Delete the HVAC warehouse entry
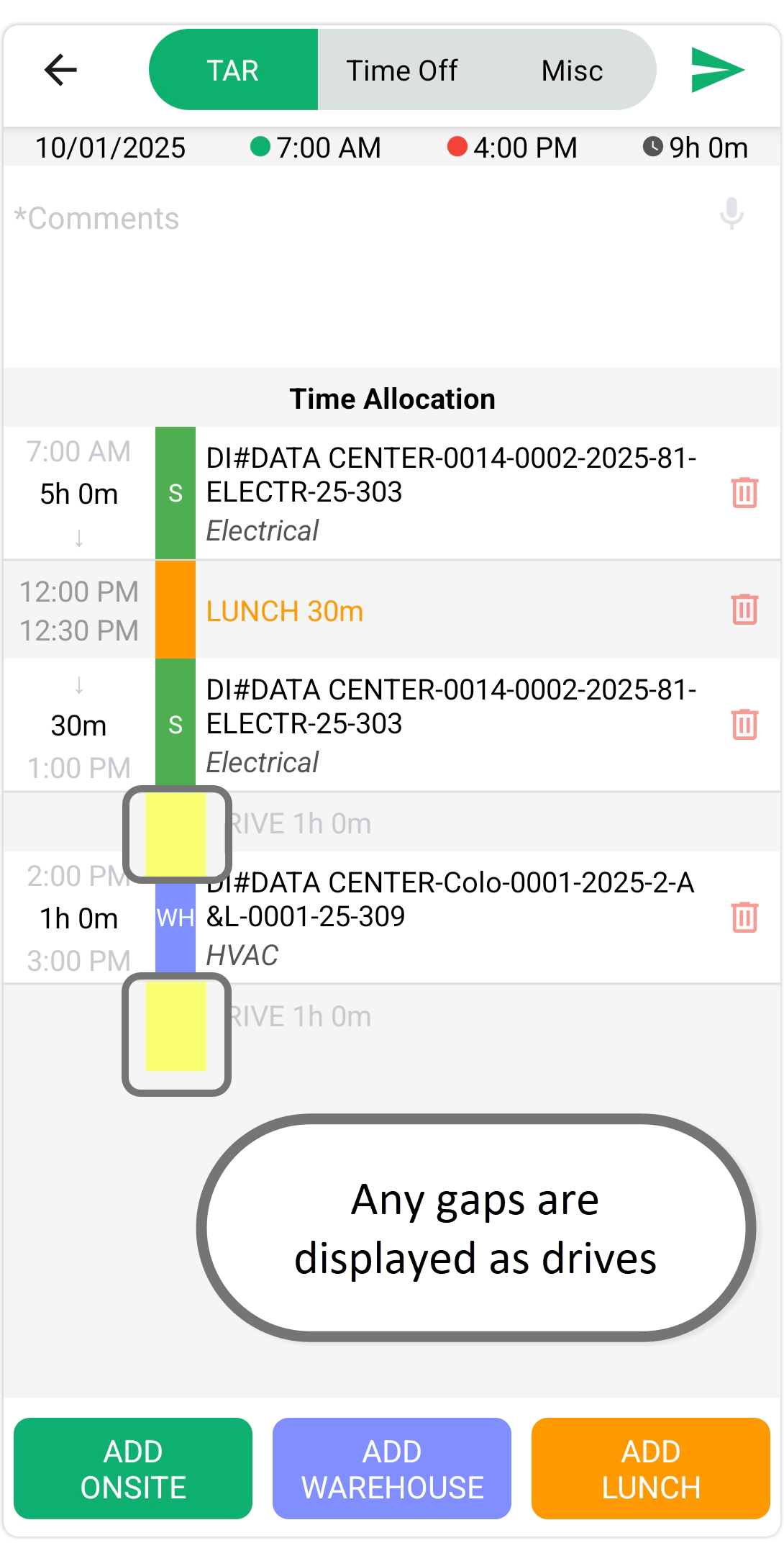 coord(744,917)
